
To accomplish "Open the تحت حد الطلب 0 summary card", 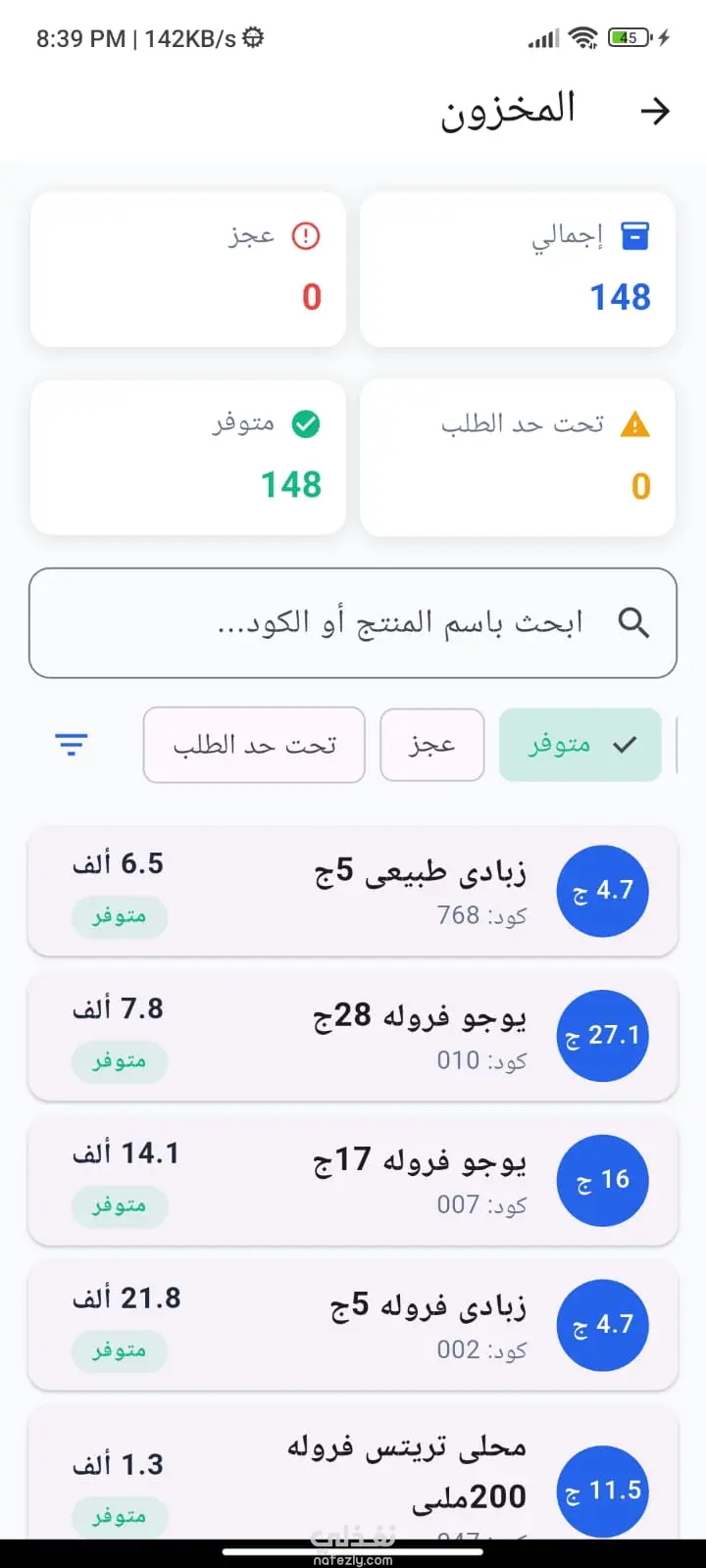I will pyautogui.click(x=518, y=458).
